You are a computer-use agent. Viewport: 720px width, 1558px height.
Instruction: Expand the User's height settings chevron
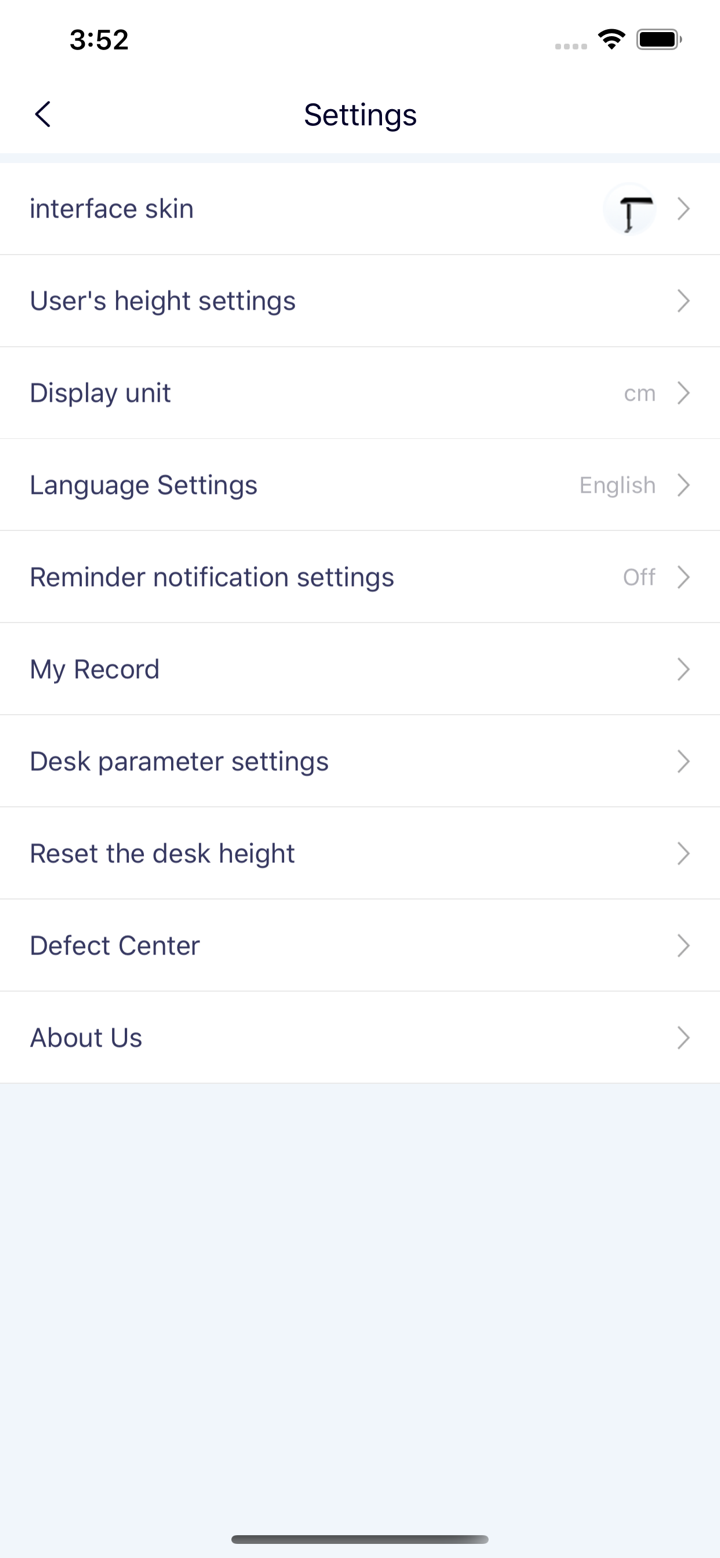click(684, 300)
